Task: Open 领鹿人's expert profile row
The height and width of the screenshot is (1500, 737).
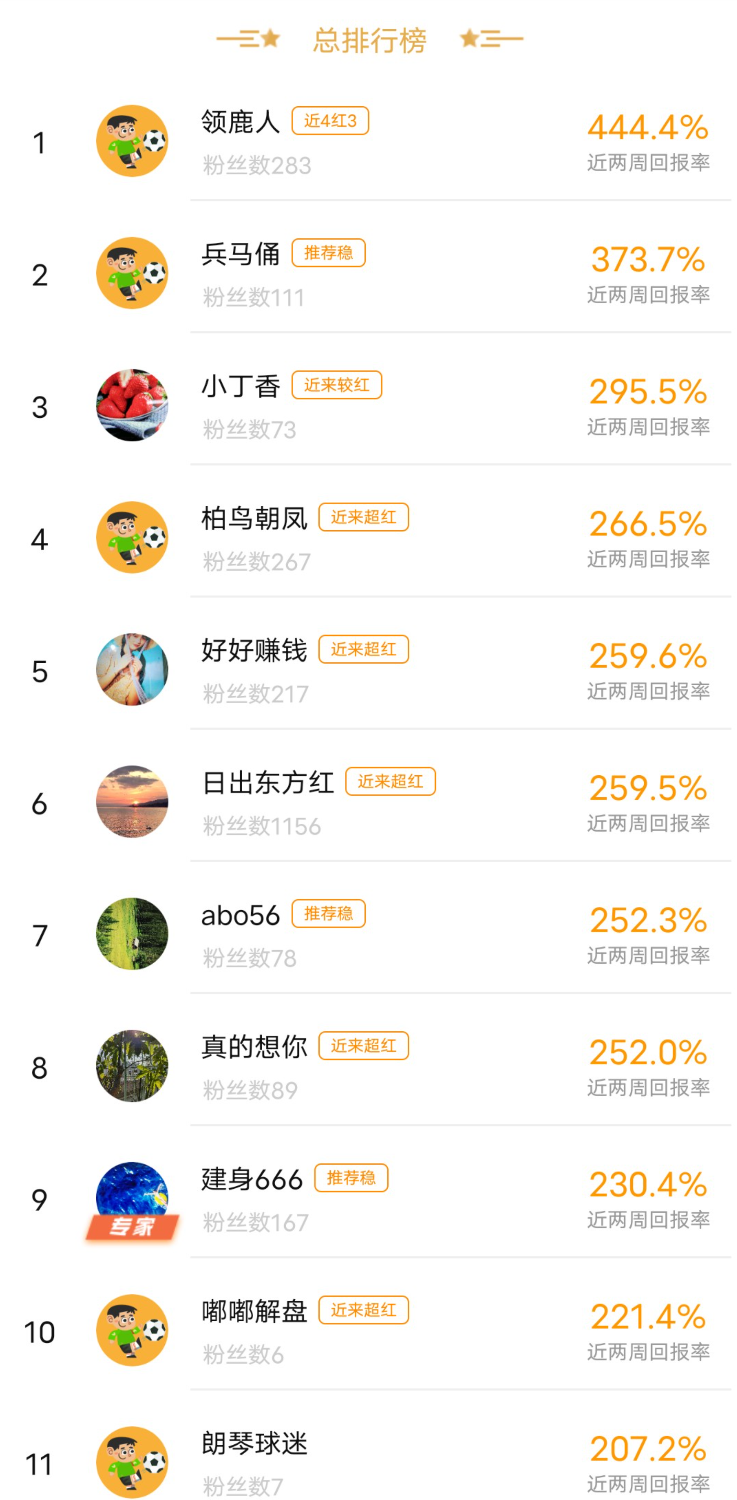Action: [x=368, y=142]
